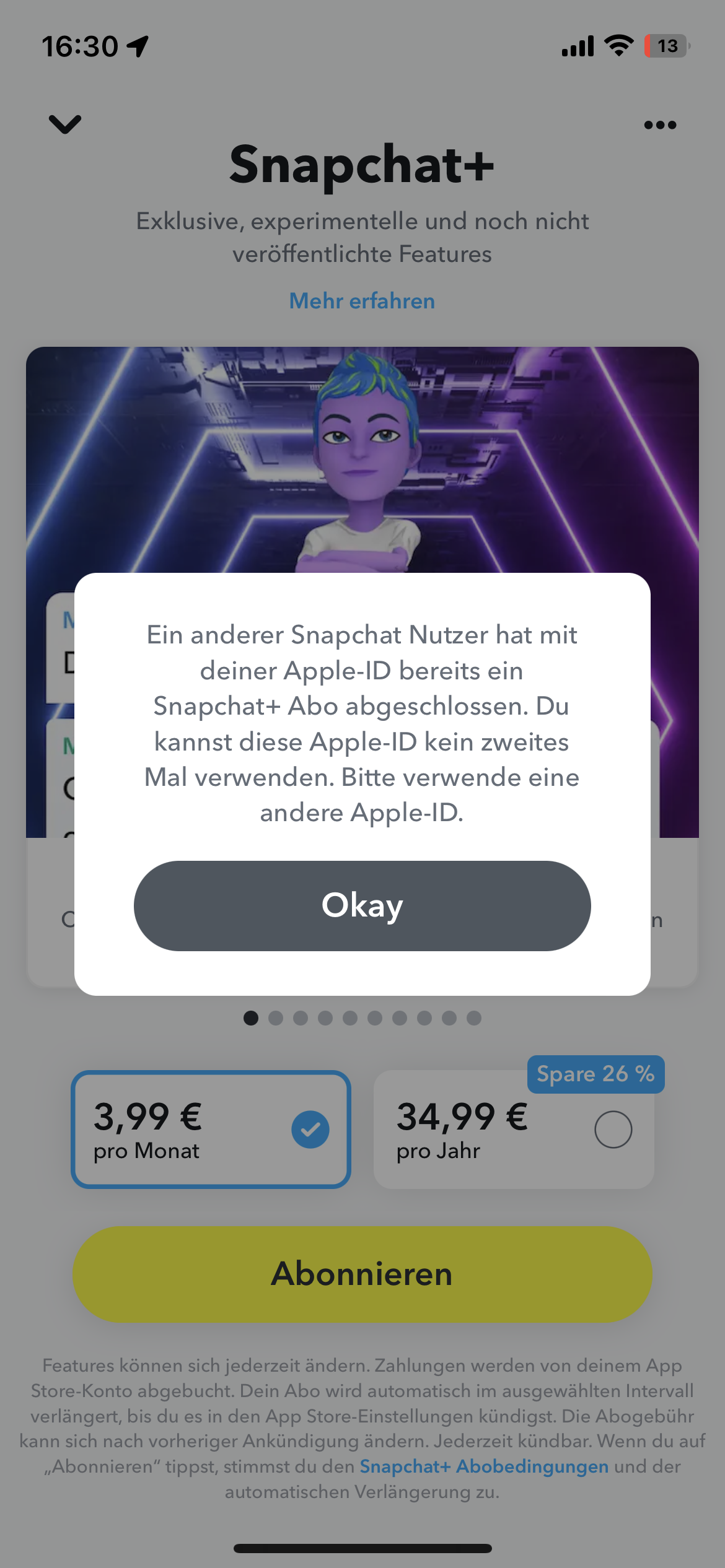Tap the Spare 26 % savings badge

pyautogui.click(x=595, y=1074)
